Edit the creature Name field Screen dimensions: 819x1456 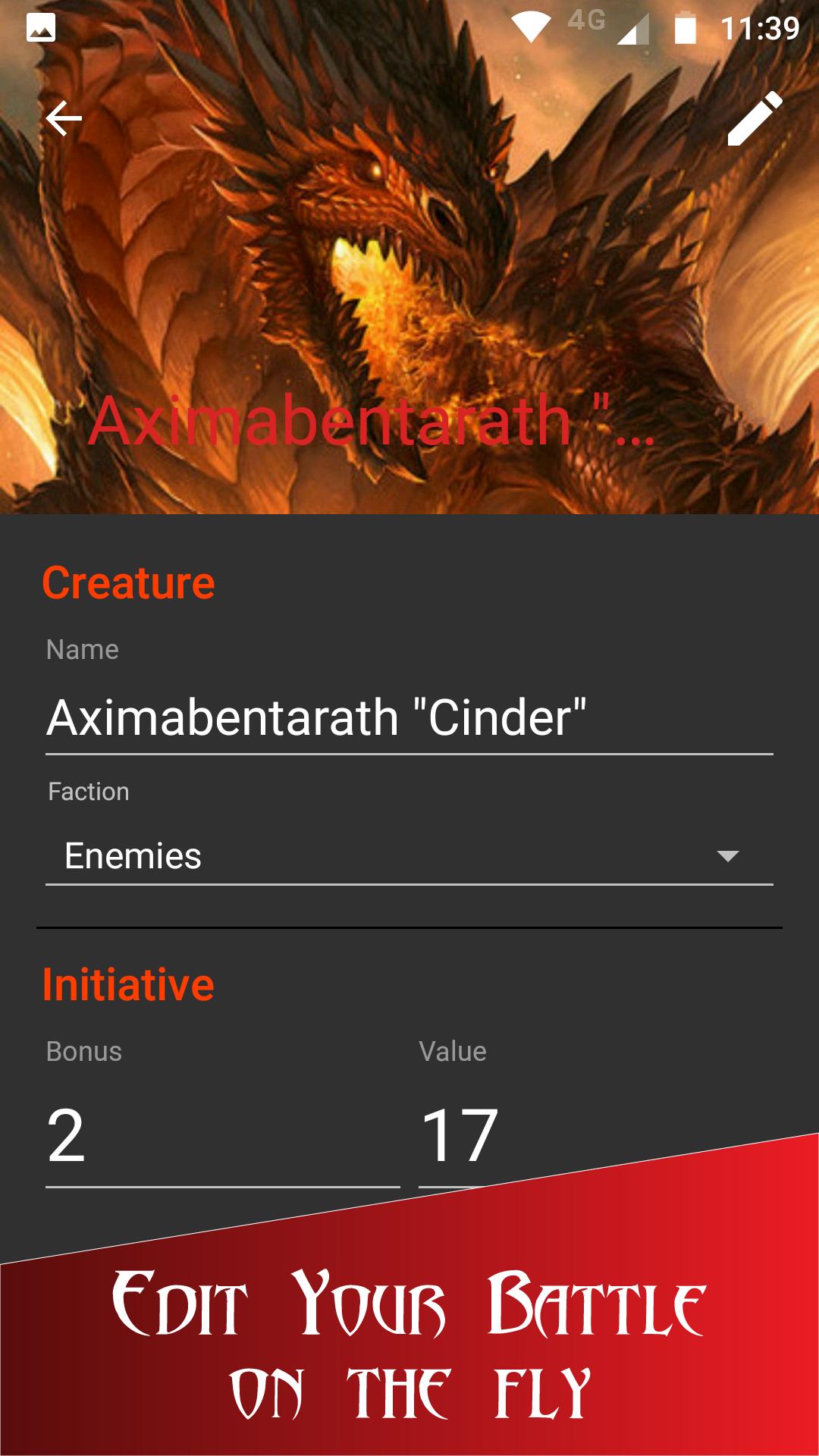408,717
